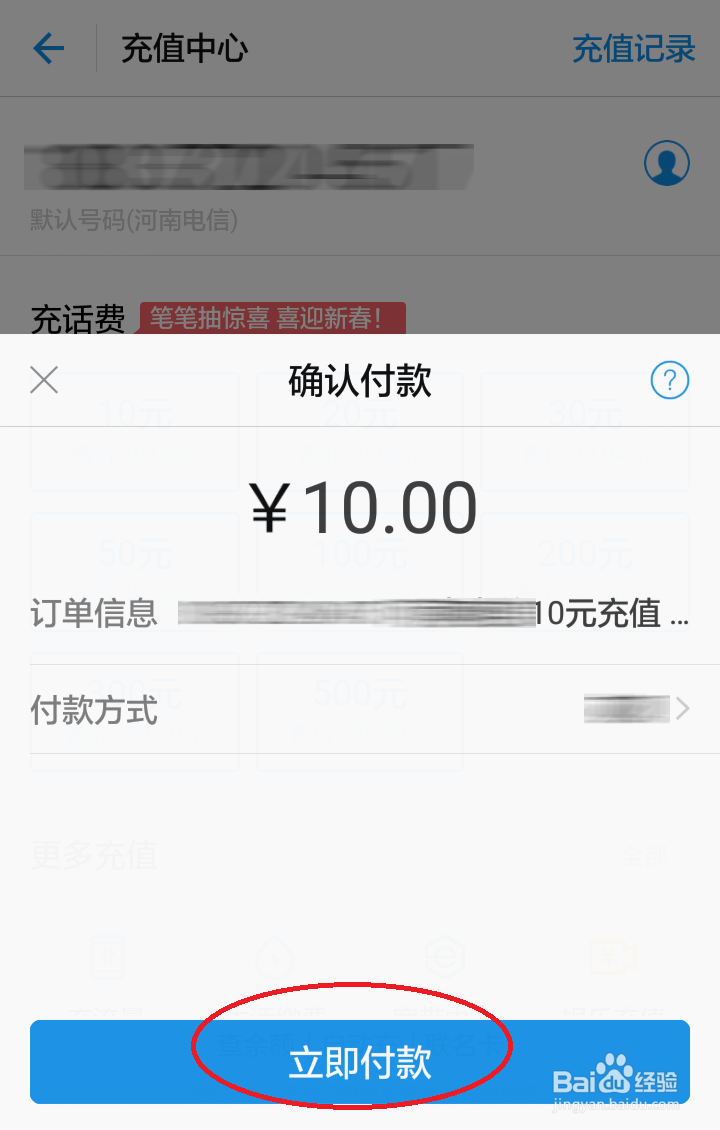
Task: Tap the hexagonal e-coin icon under 更多充值
Action: click(x=444, y=958)
